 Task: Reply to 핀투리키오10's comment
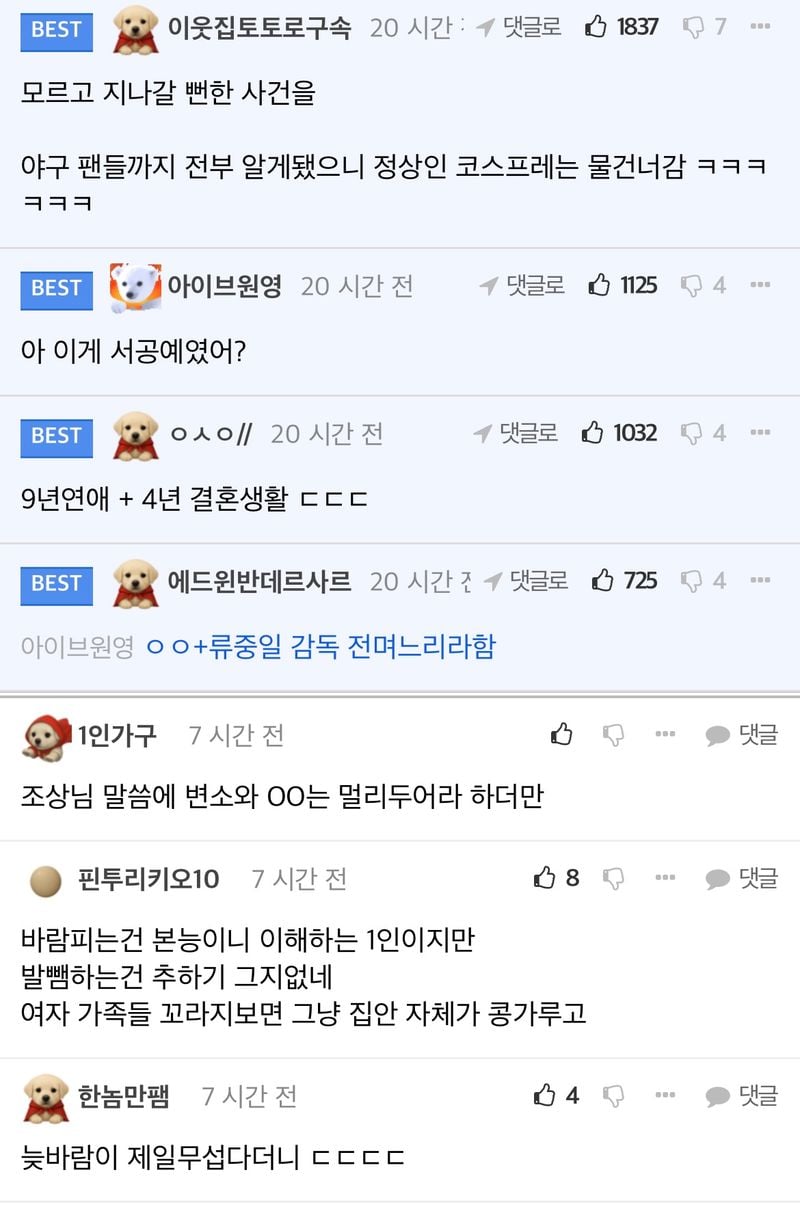click(742, 878)
